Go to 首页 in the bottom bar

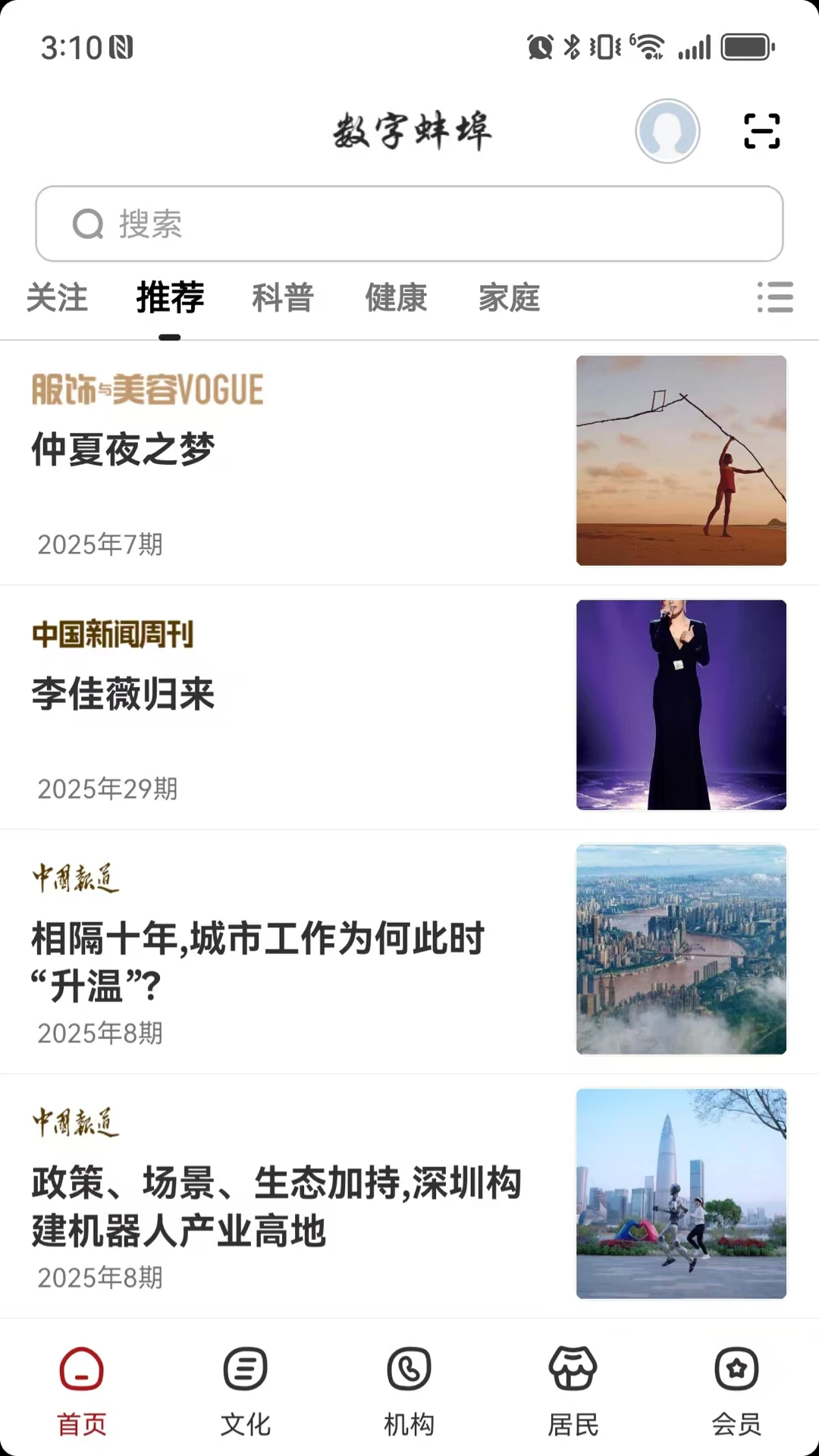[x=82, y=1392]
